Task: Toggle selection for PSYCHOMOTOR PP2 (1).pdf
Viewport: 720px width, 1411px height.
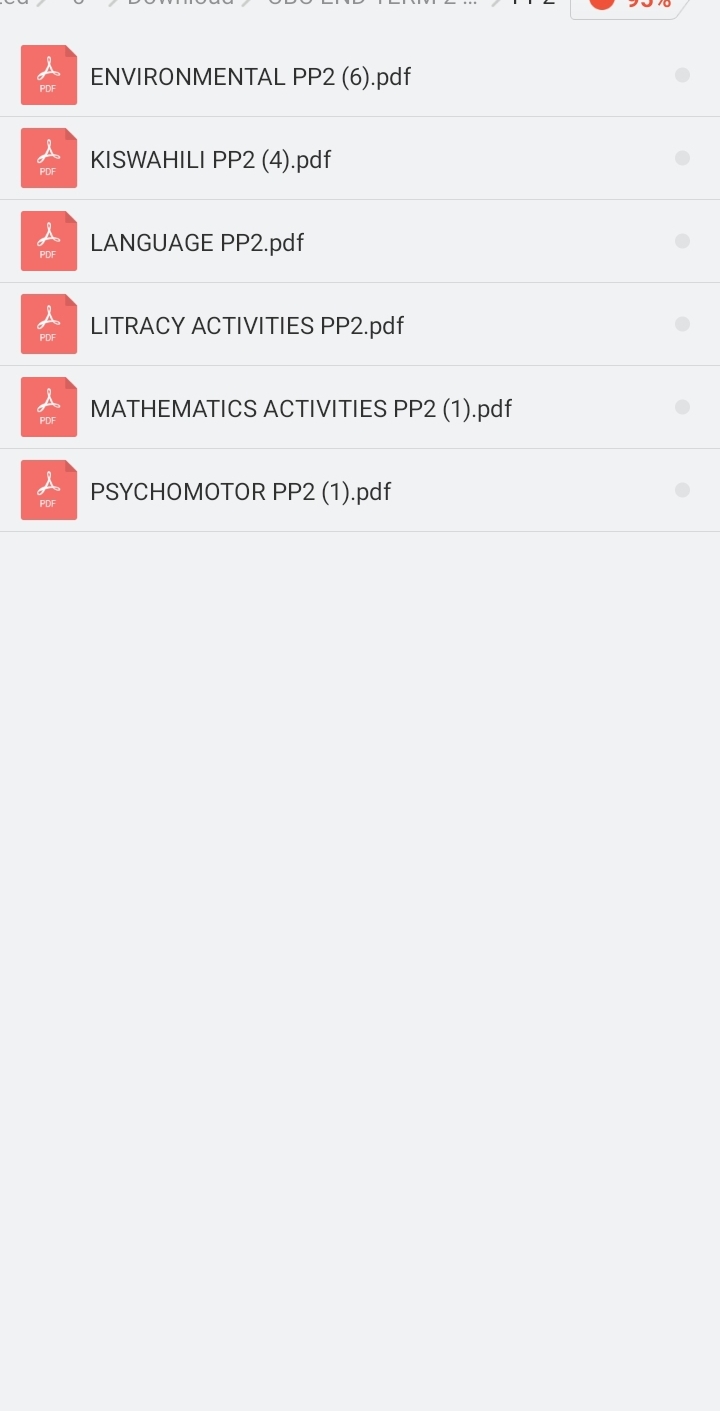Action: pyautogui.click(x=683, y=489)
